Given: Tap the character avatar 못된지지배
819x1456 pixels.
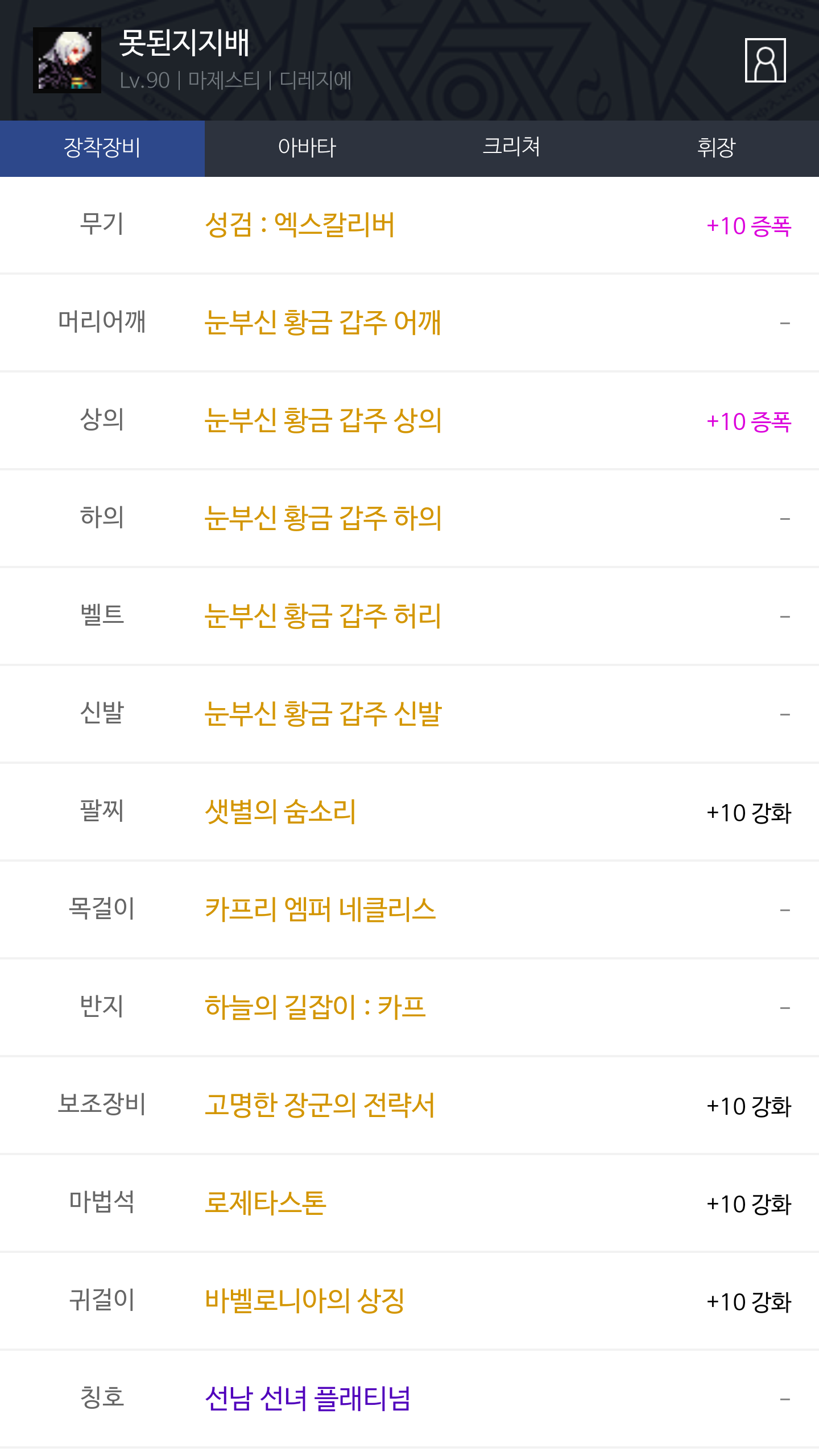Looking at the screenshot, I should click(x=67, y=60).
